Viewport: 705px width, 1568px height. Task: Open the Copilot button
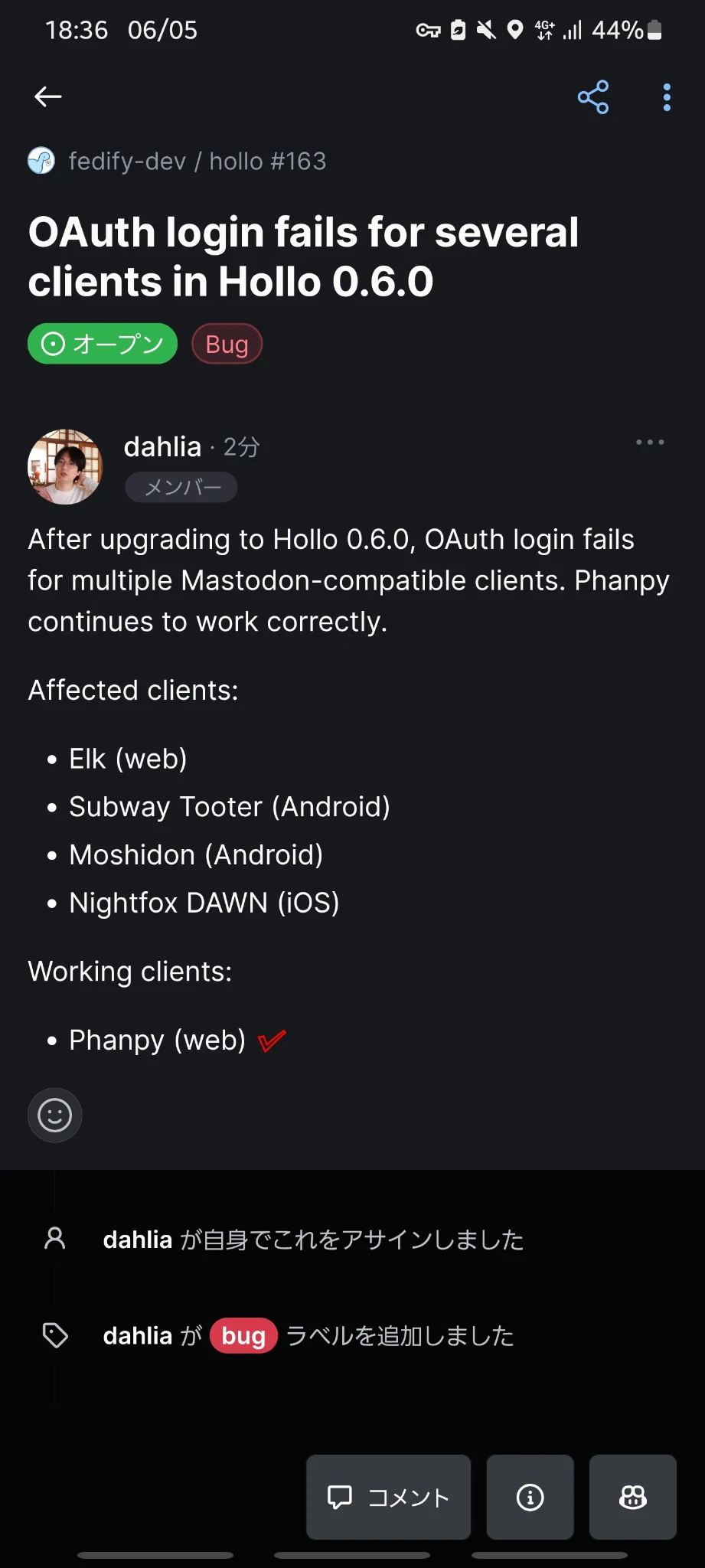(632, 1497)
